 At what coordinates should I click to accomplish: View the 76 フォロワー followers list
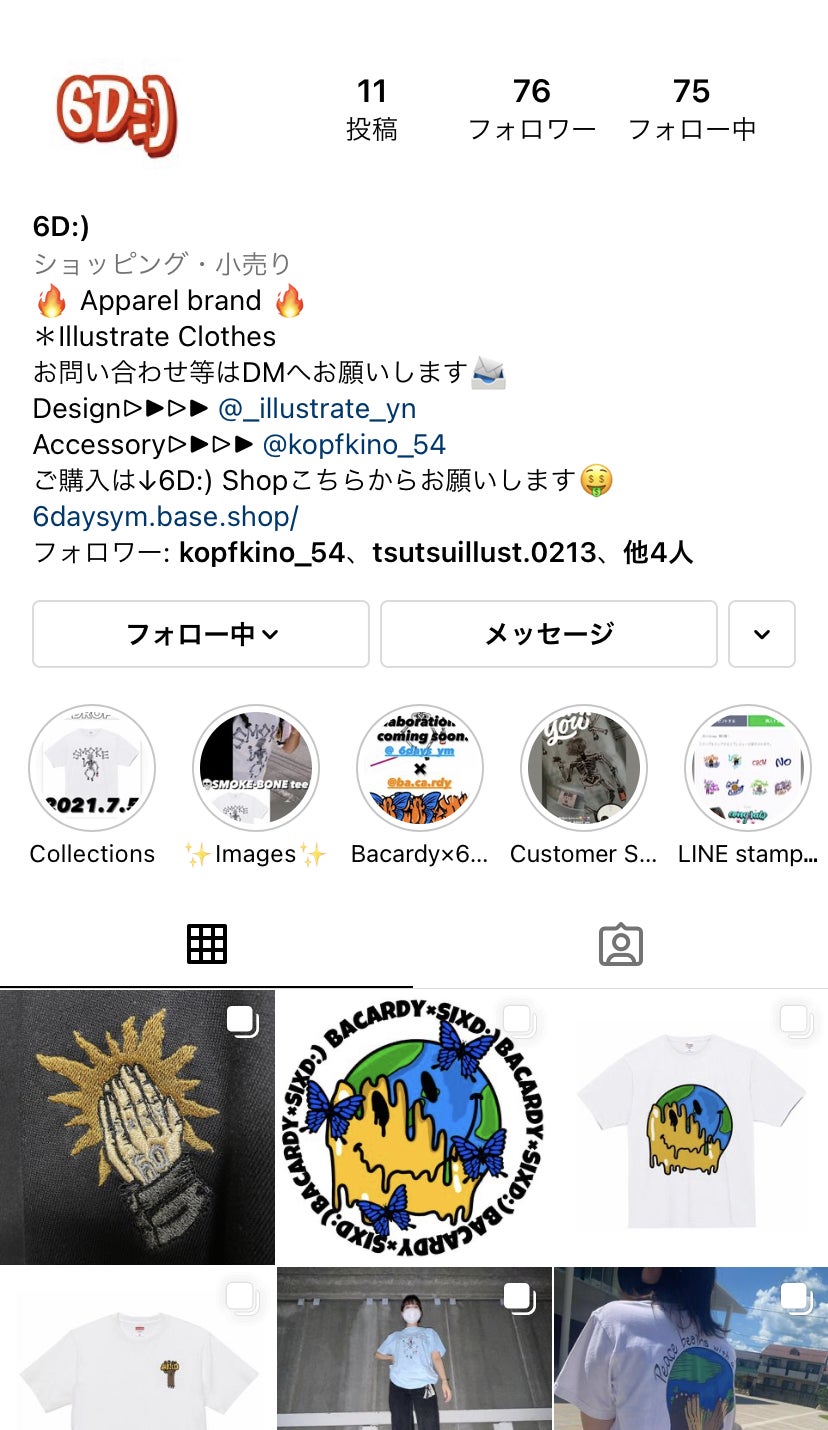(531, 108)
